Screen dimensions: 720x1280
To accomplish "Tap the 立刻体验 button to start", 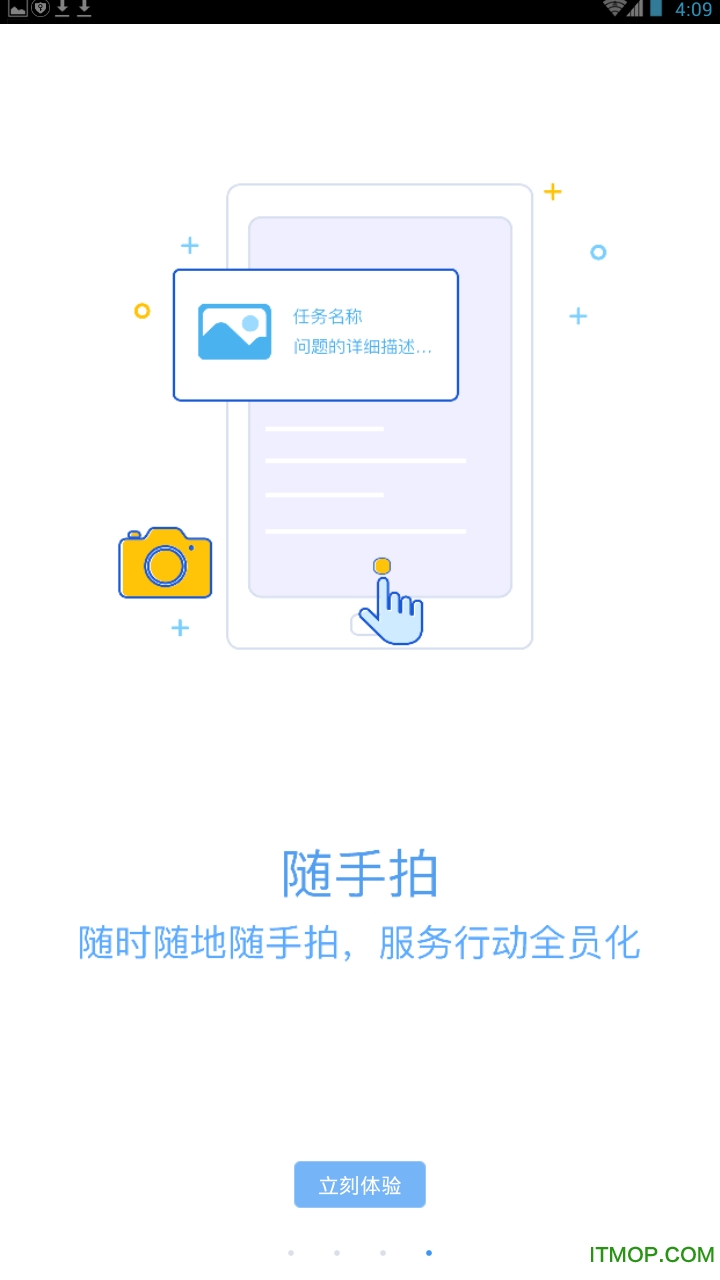I will click(x=360, y=1185).
